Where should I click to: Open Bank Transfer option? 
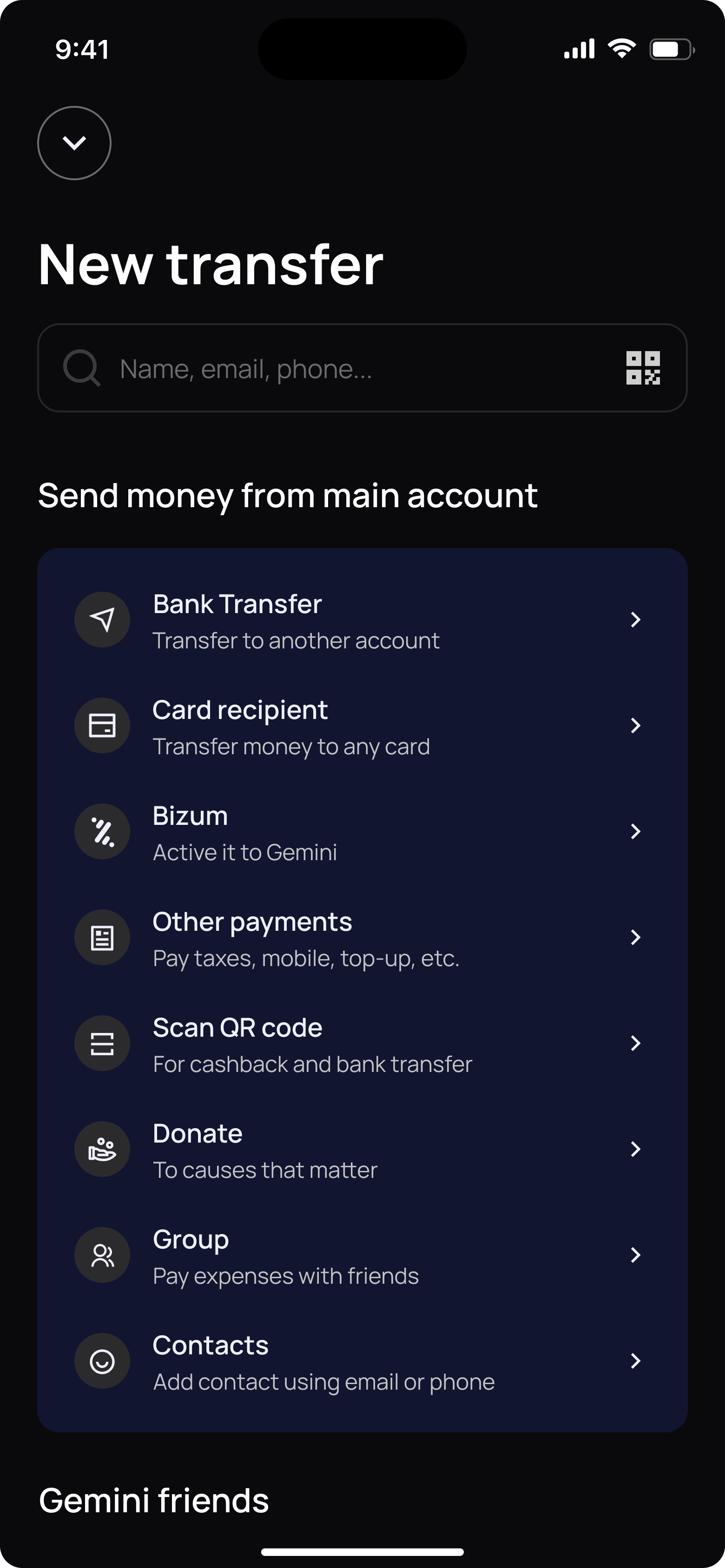[x=362, y=620]
